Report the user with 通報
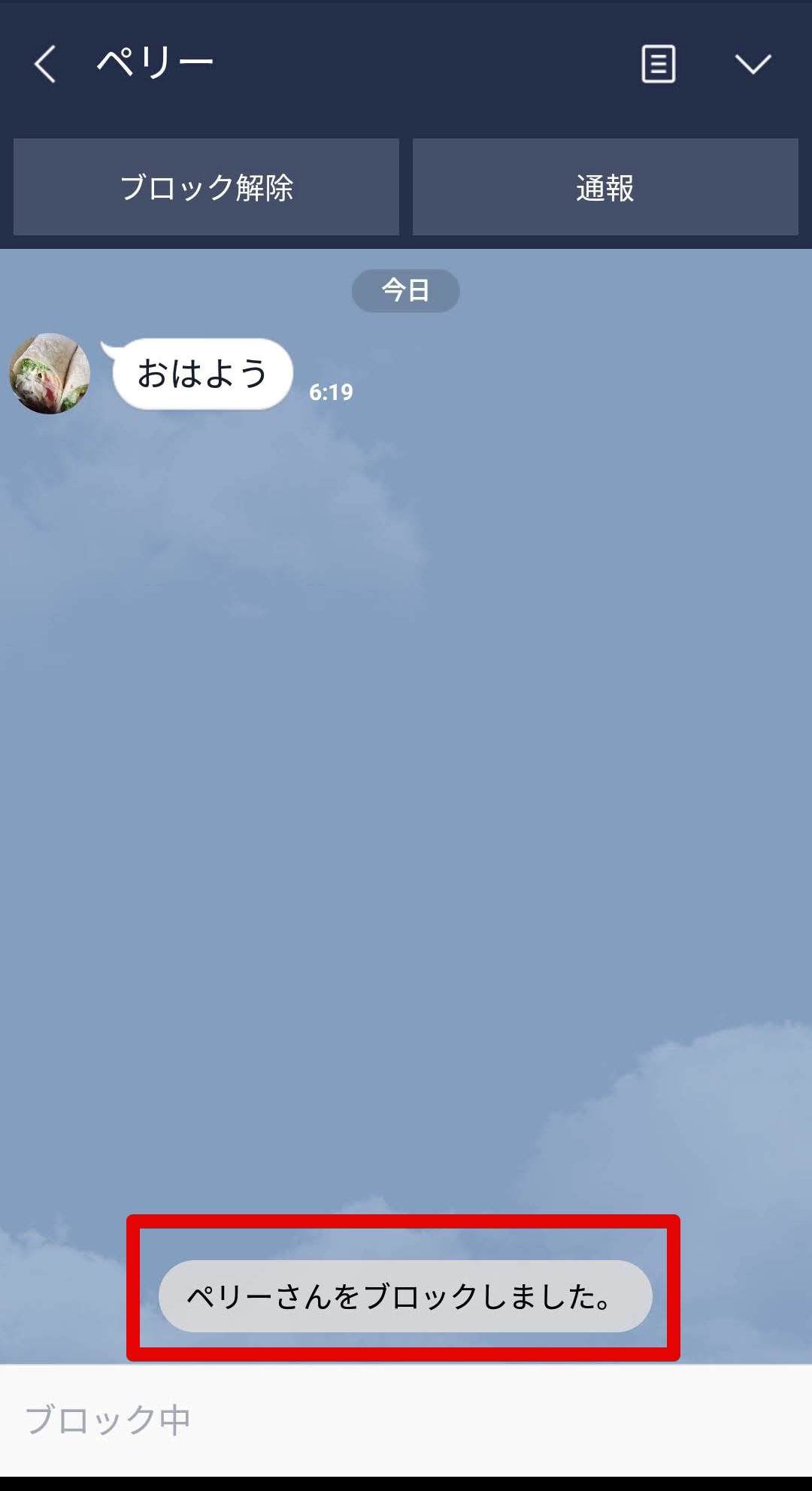Viewport: 812px width, 1491px height. [x=605, y=187]
